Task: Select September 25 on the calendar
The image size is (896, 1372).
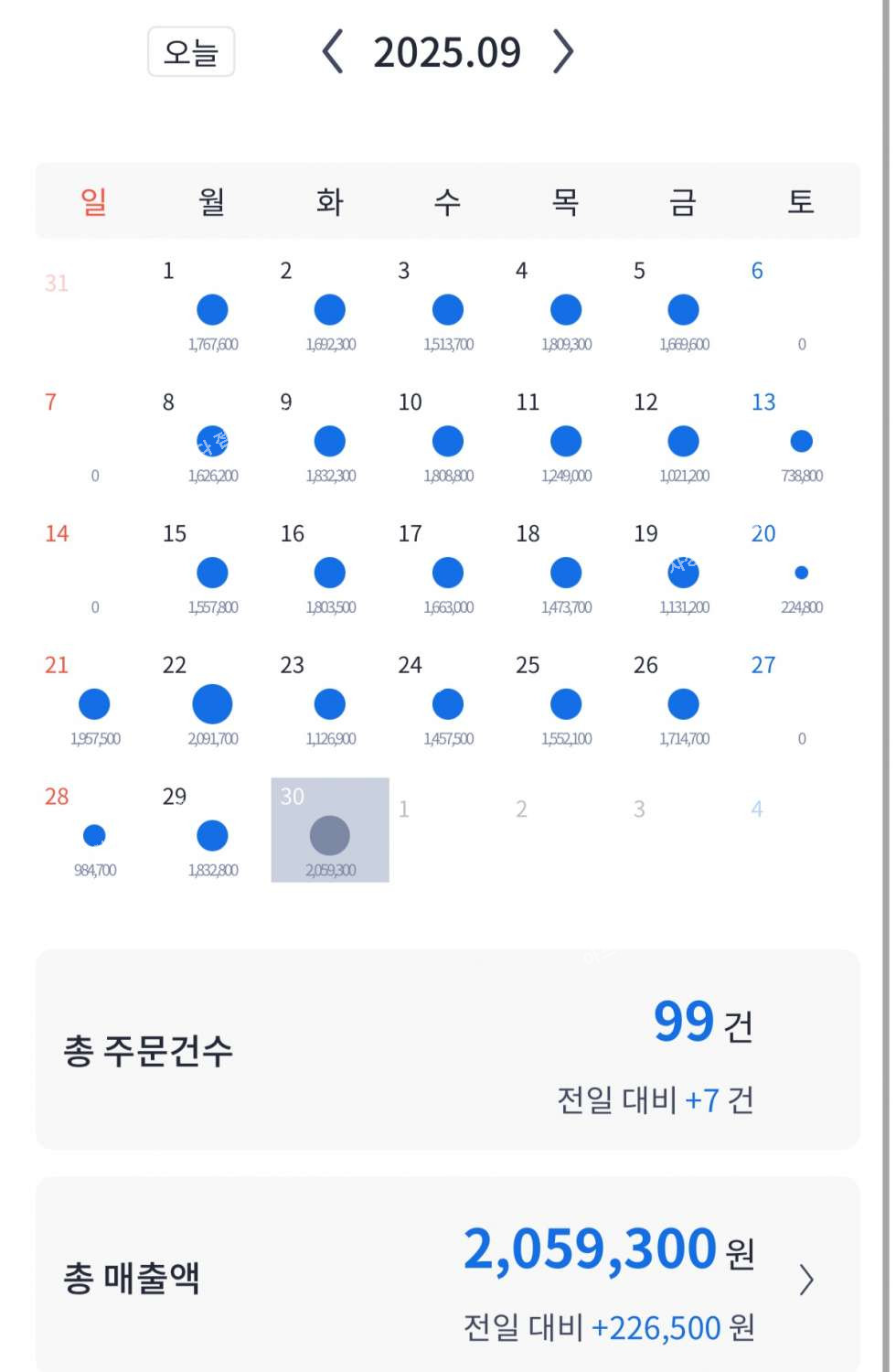Action: pyautogui.click(x=565, y=704)
